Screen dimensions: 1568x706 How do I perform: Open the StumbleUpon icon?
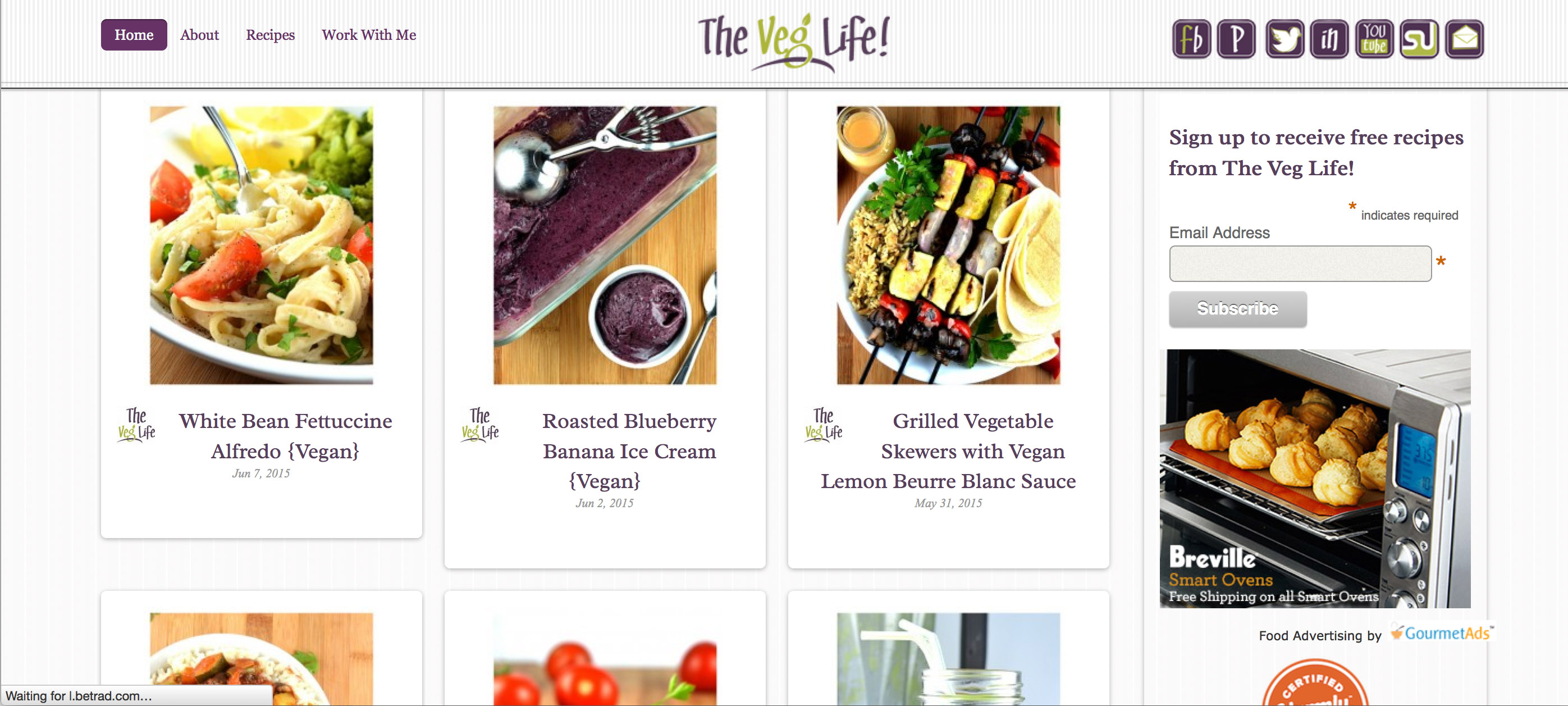tap(1419, 39)
